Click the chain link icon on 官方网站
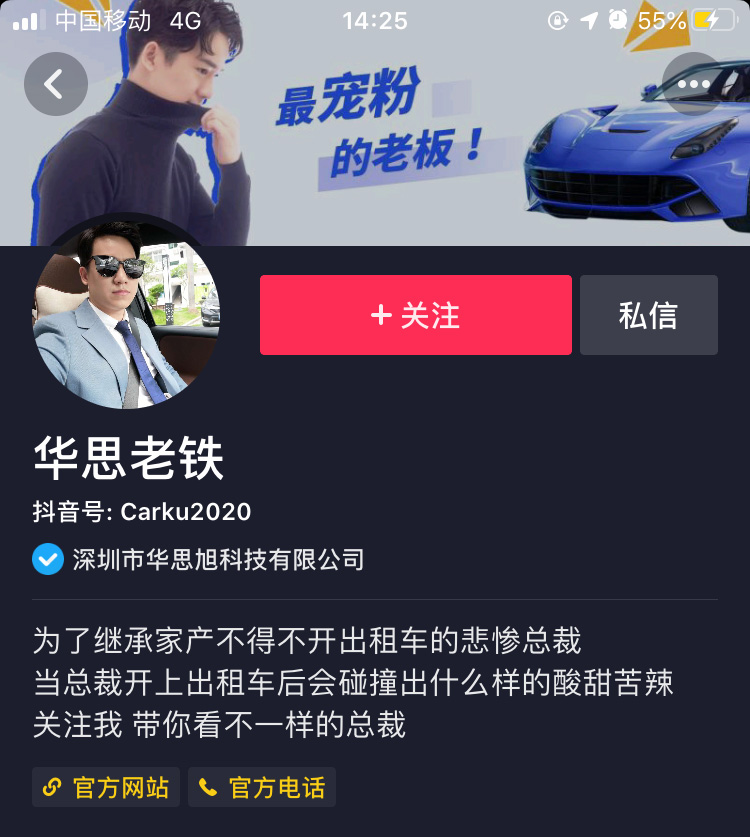Screen dimensions: 750x837 54,787
